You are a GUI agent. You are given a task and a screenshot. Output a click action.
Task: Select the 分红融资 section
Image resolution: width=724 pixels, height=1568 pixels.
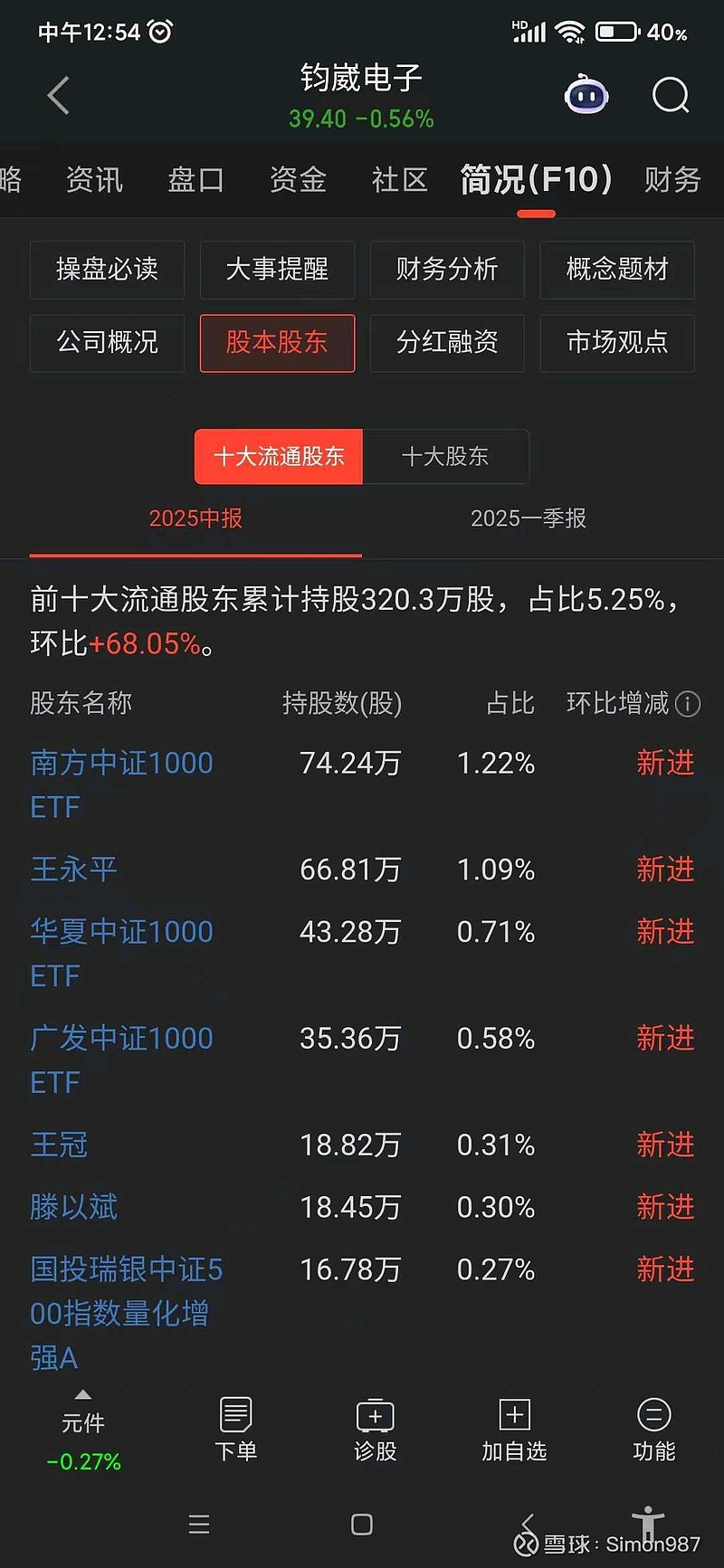pyautogui.click(x=447, y=342)
